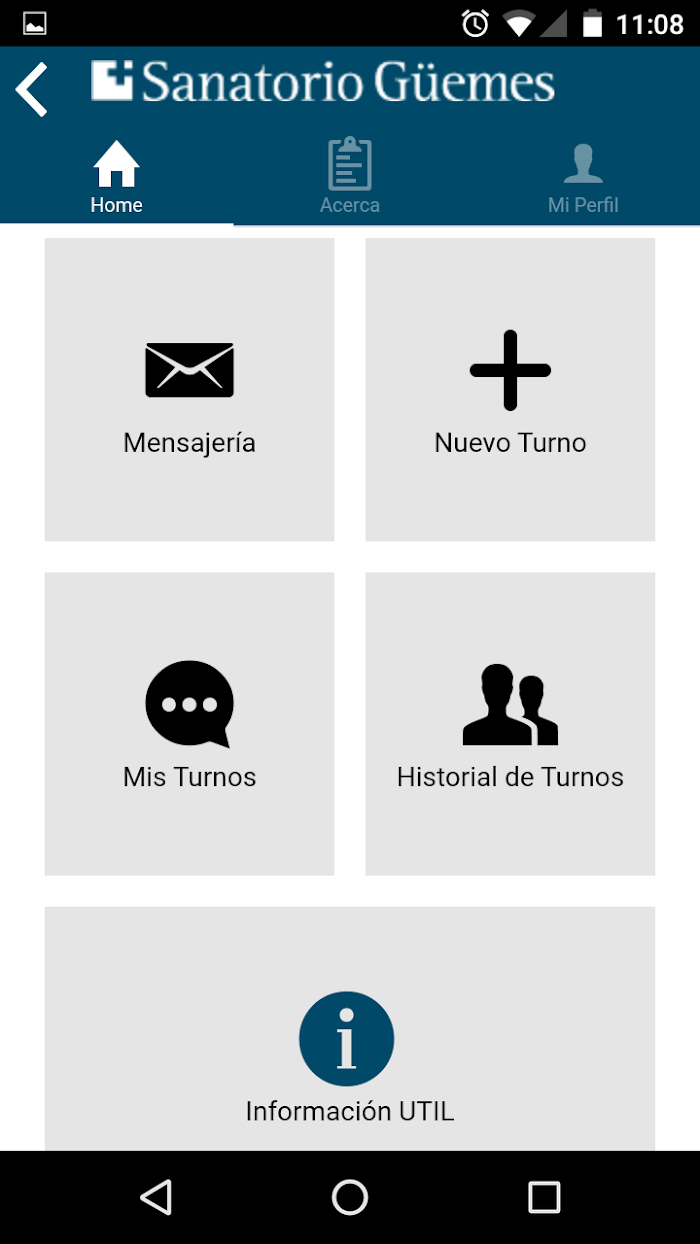Open the Mensajería tile

(189, 389)
